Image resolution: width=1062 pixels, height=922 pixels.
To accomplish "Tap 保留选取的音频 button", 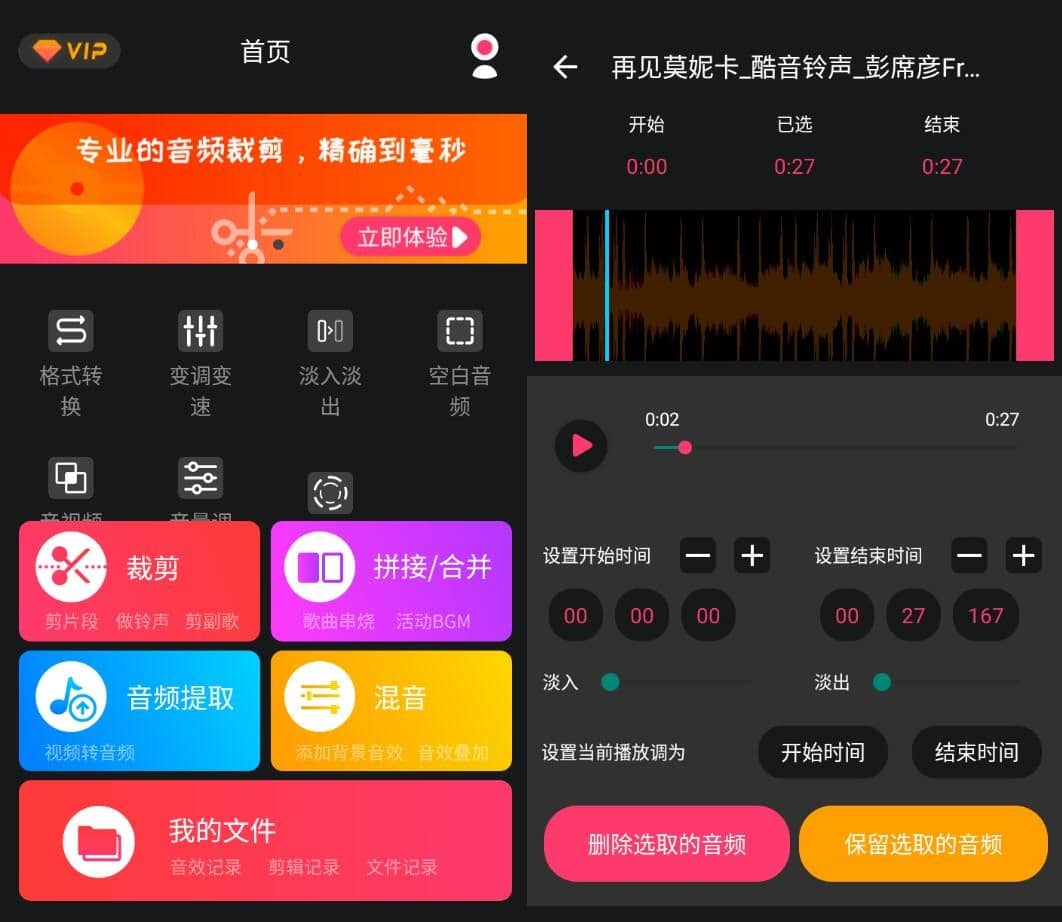I will (x=923, y=844).
